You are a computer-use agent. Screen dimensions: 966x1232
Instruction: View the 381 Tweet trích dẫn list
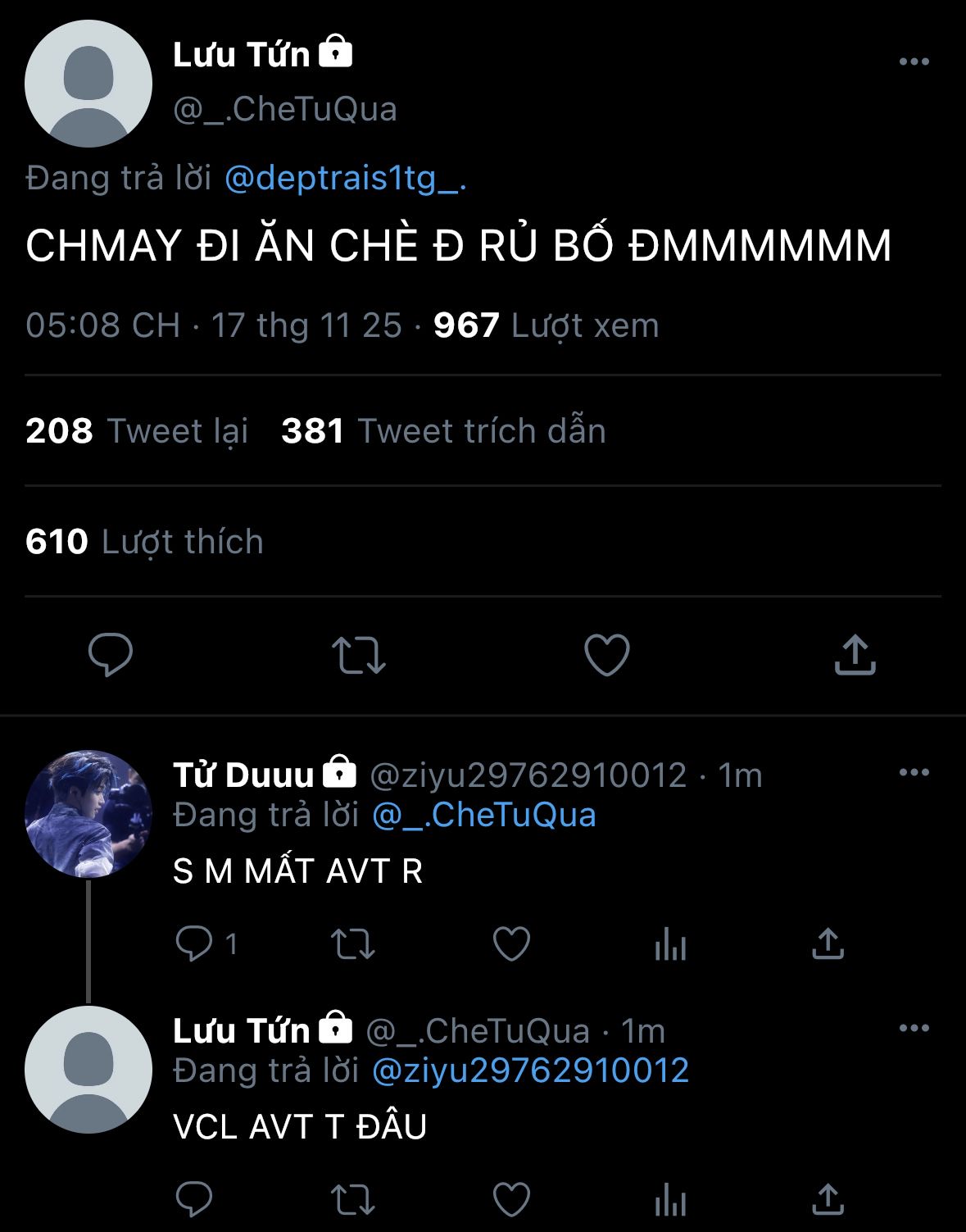tap(443, 431)
